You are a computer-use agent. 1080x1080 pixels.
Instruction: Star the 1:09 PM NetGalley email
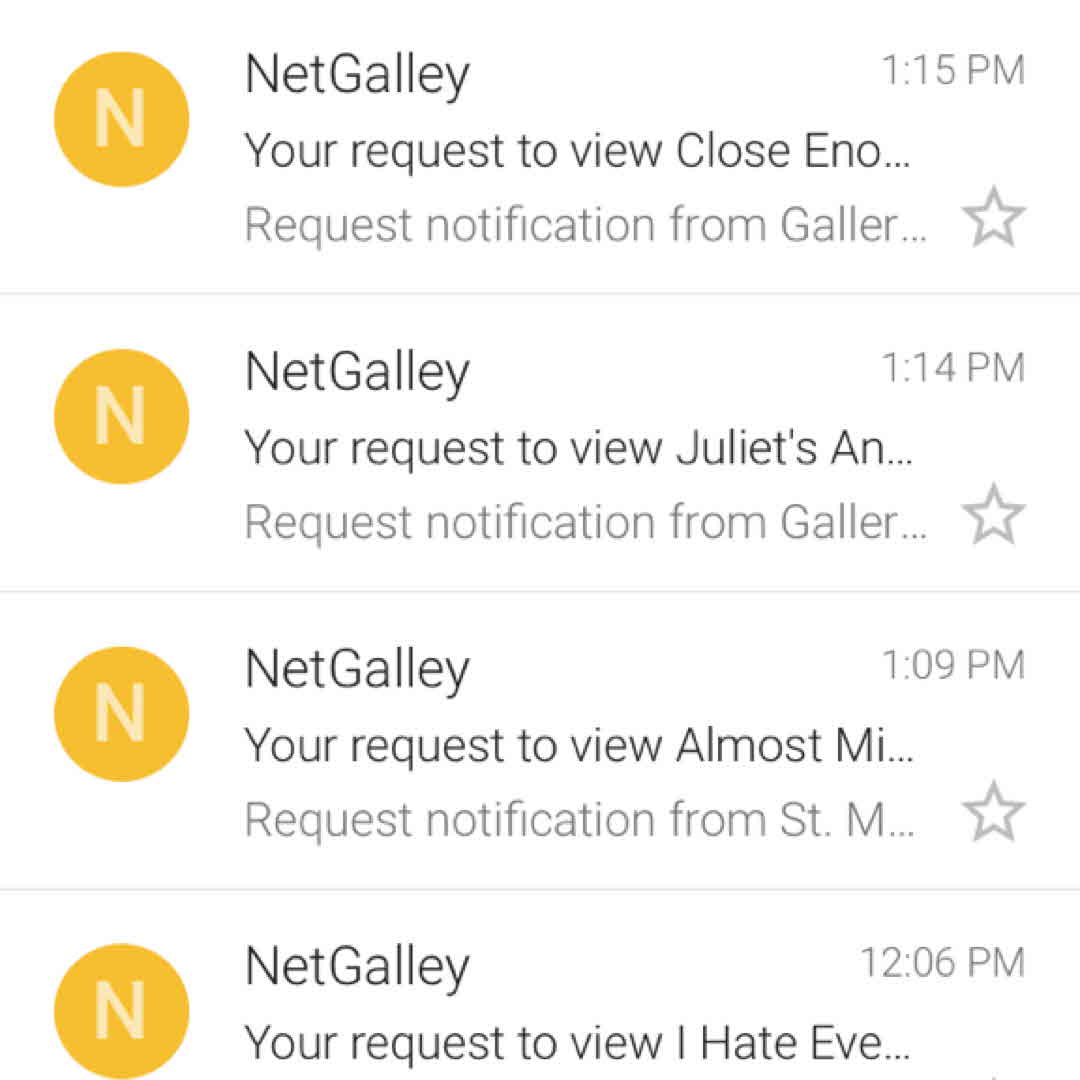tap(993, 813)
